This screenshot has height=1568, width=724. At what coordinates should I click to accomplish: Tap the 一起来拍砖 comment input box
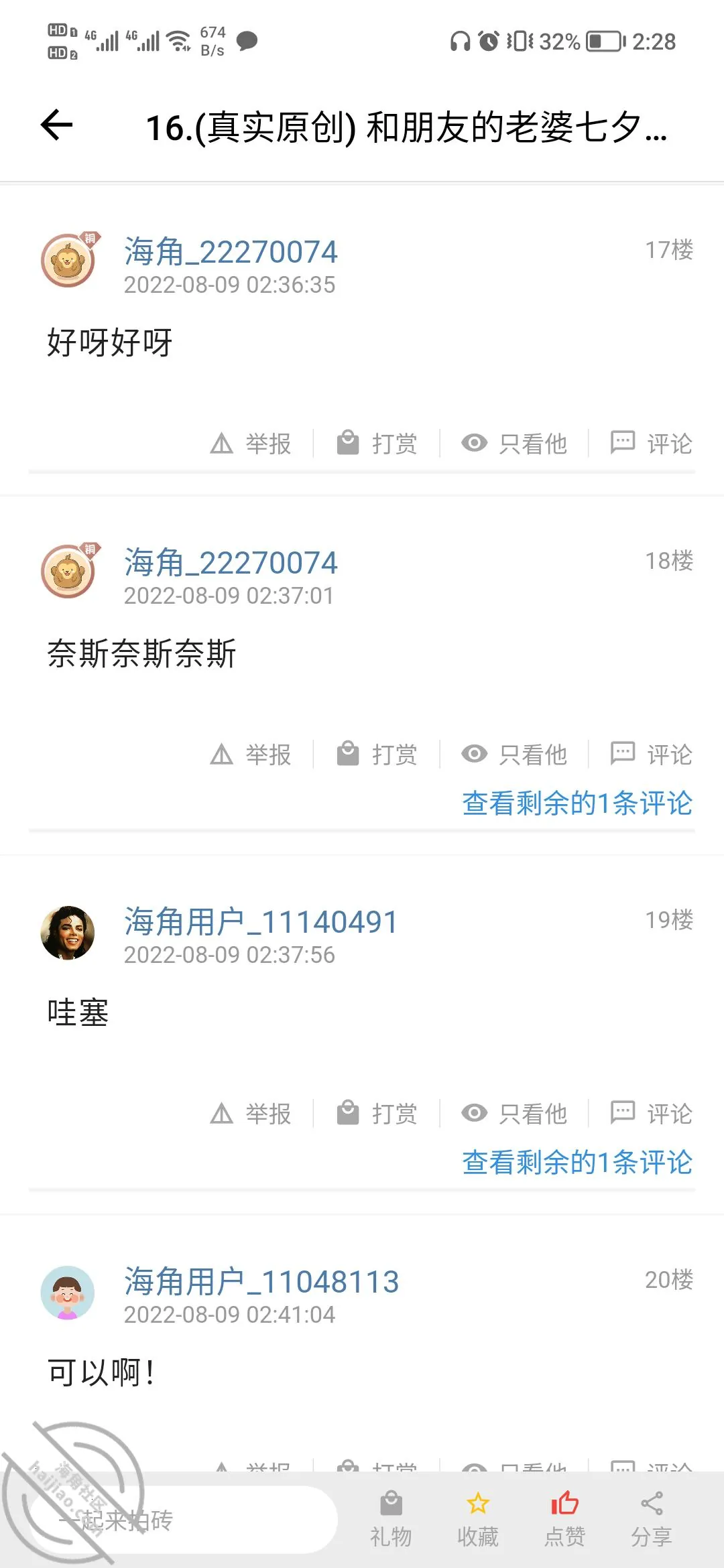182,1520
